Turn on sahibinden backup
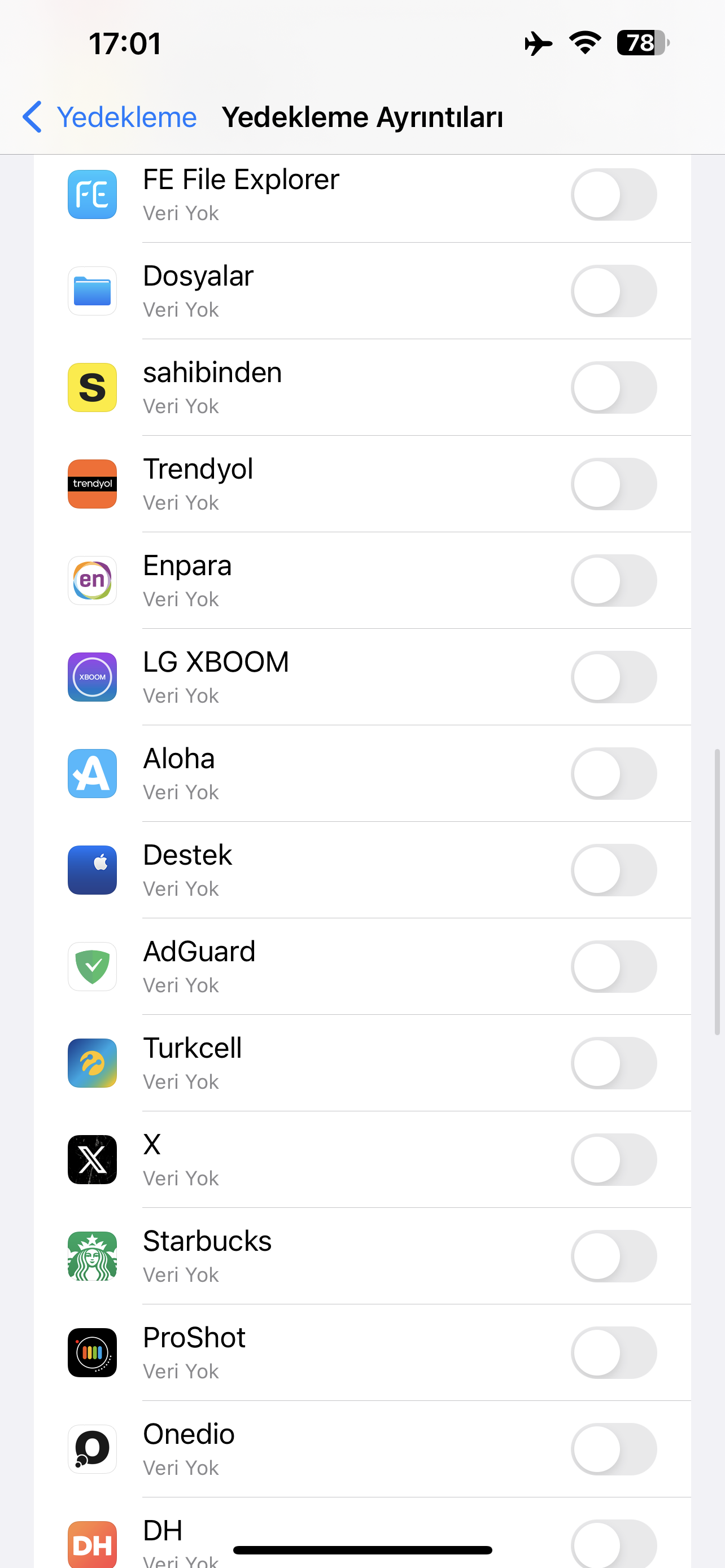The image size is (725, 1568). pos(614,388)
